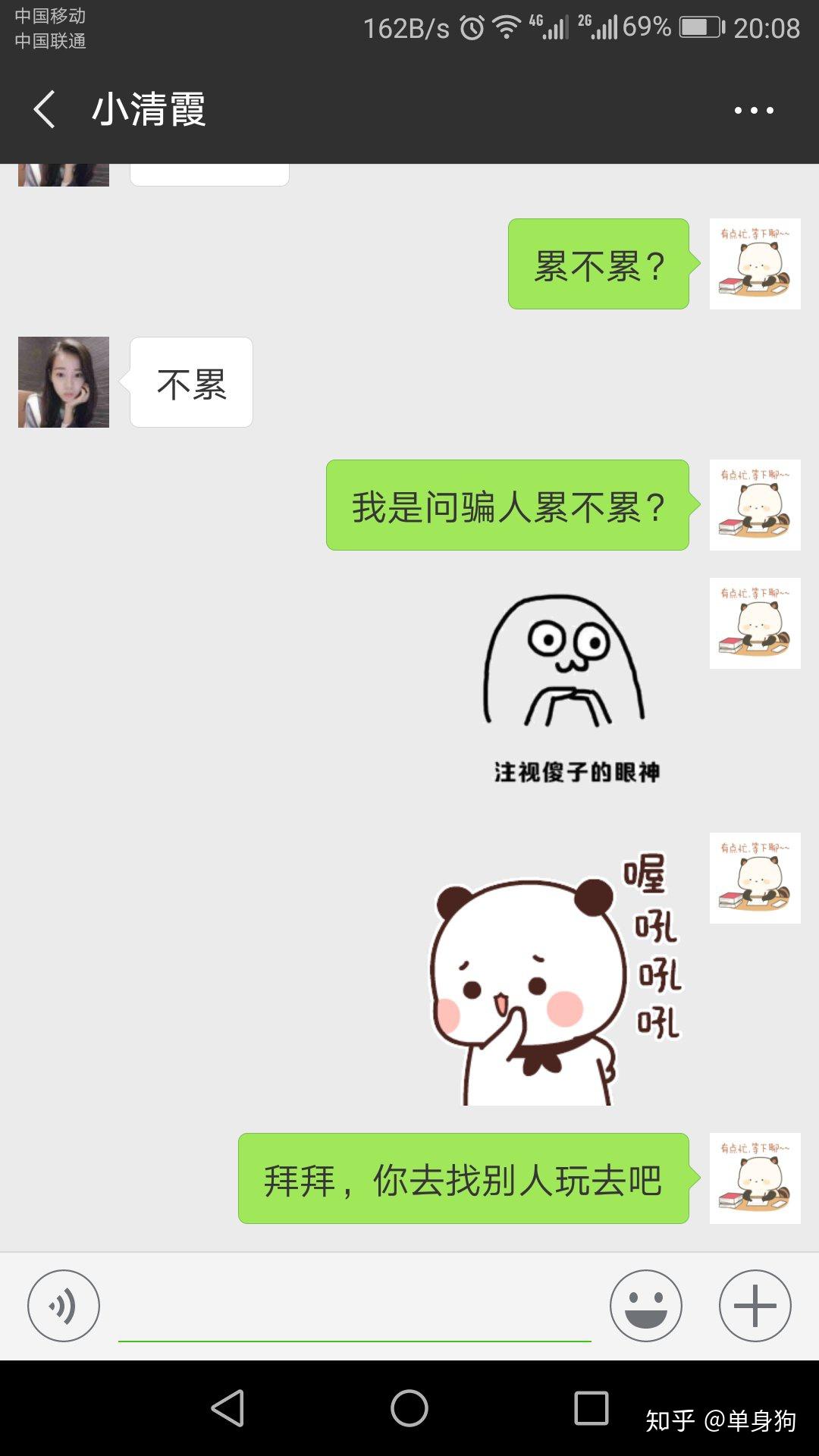Tap the system home button
819x1456 pixels.
tap(409, 1408)
